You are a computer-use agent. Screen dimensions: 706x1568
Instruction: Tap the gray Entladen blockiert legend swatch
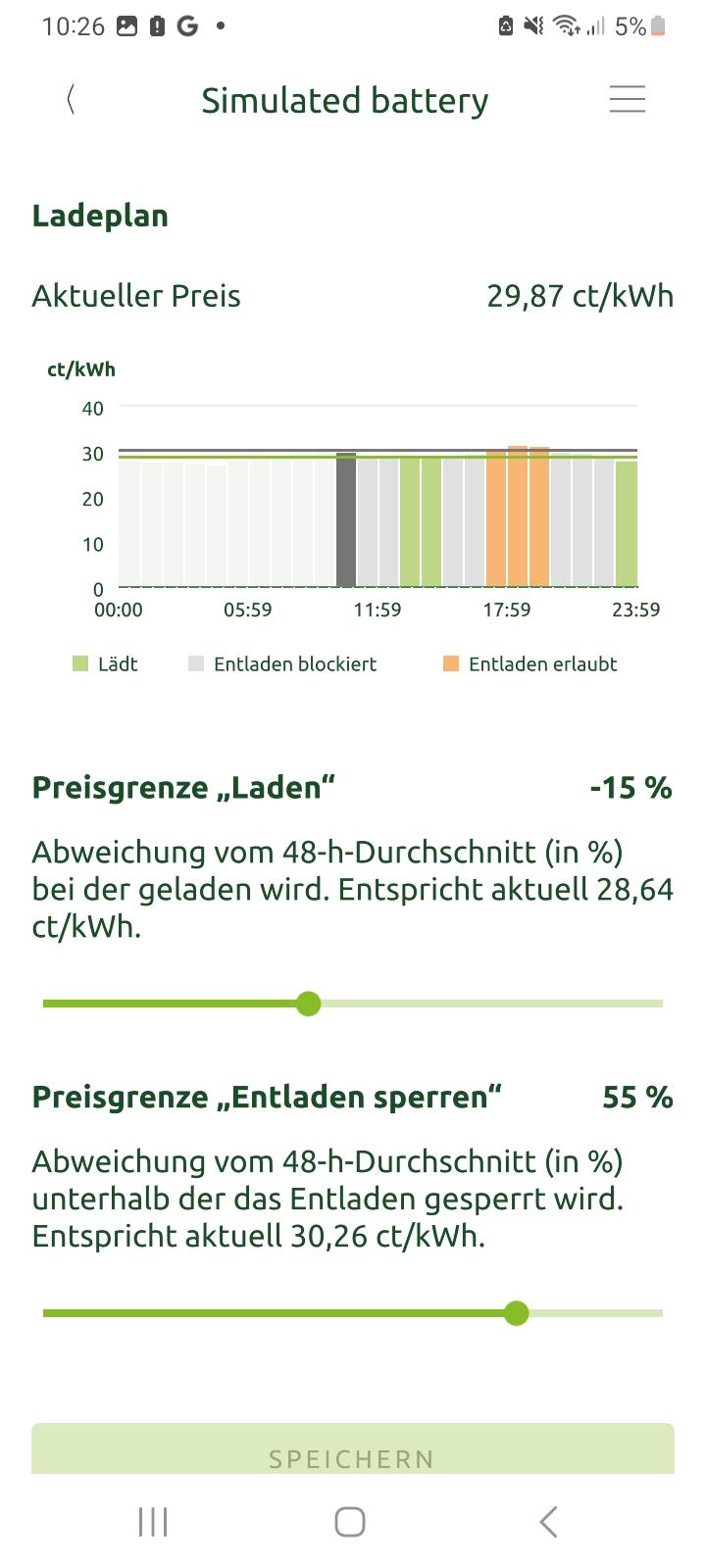(x=194, y=663)
